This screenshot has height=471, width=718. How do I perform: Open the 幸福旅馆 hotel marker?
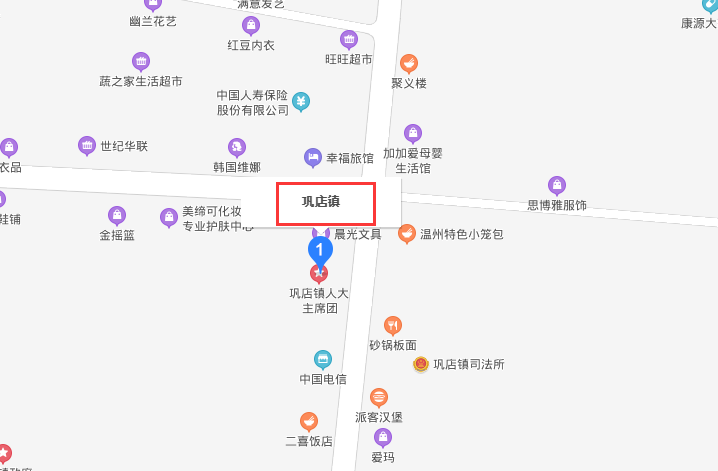tap(313, 157)
